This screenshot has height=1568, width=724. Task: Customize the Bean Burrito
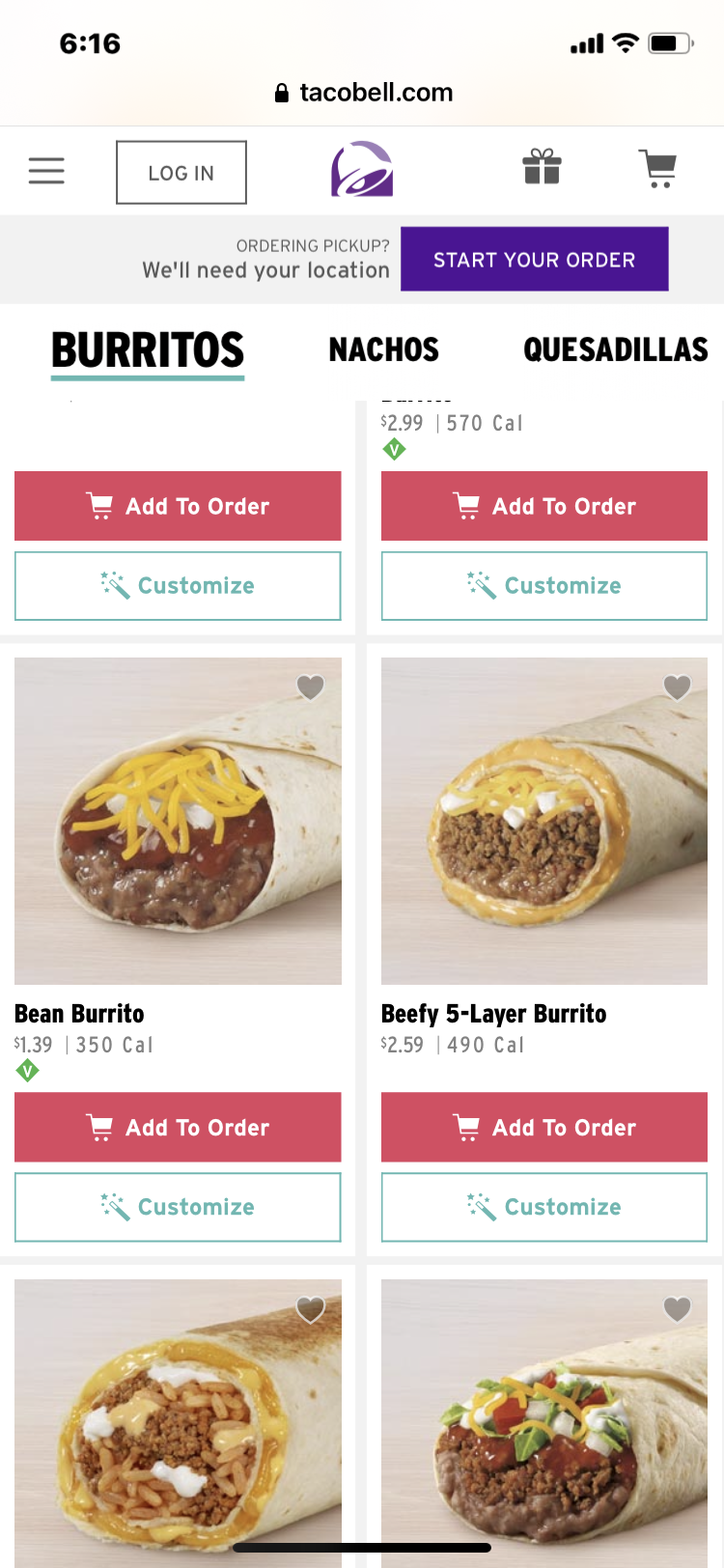pos(178,1207)
